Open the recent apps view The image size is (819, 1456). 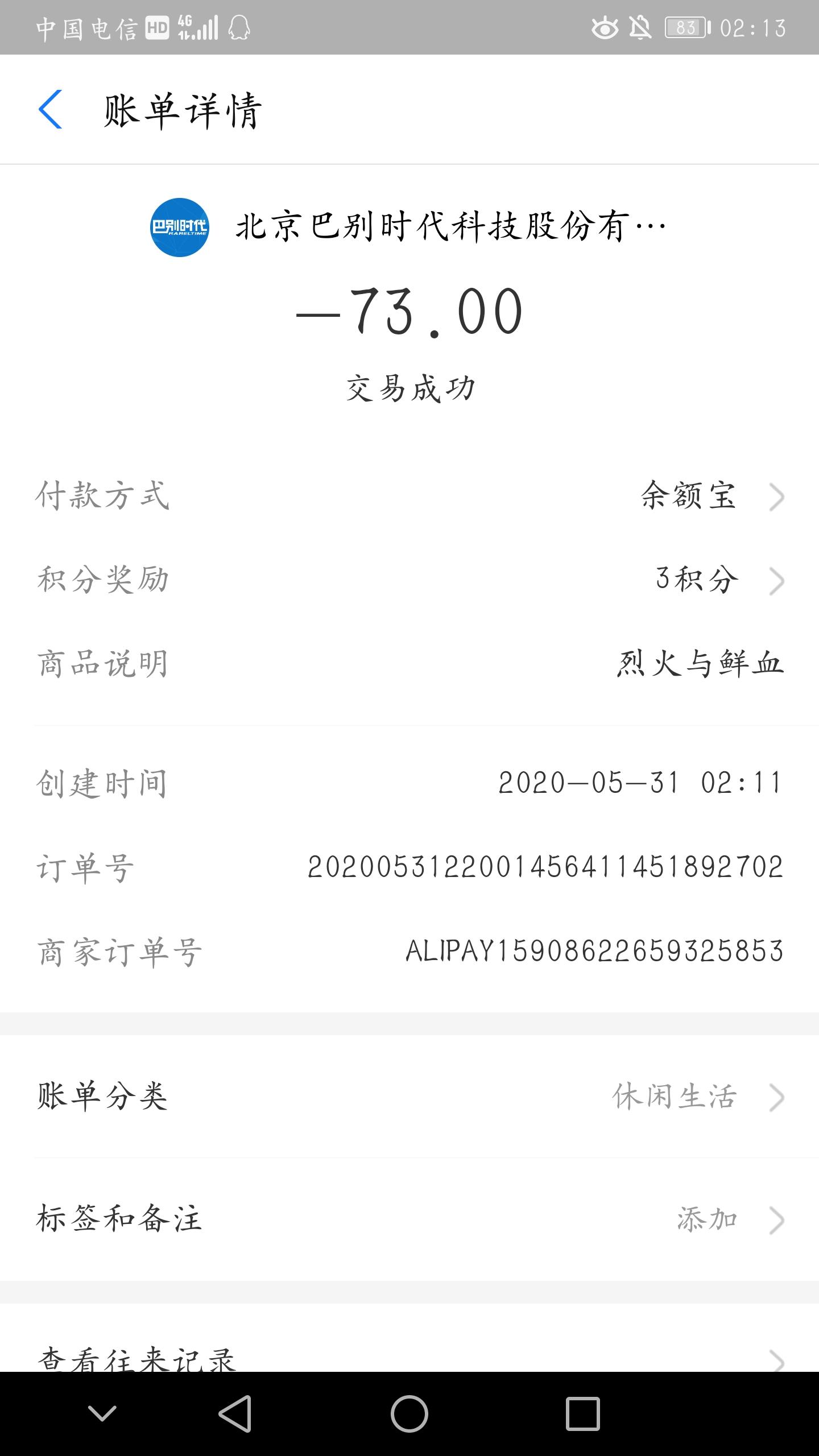click(582, 1414)
